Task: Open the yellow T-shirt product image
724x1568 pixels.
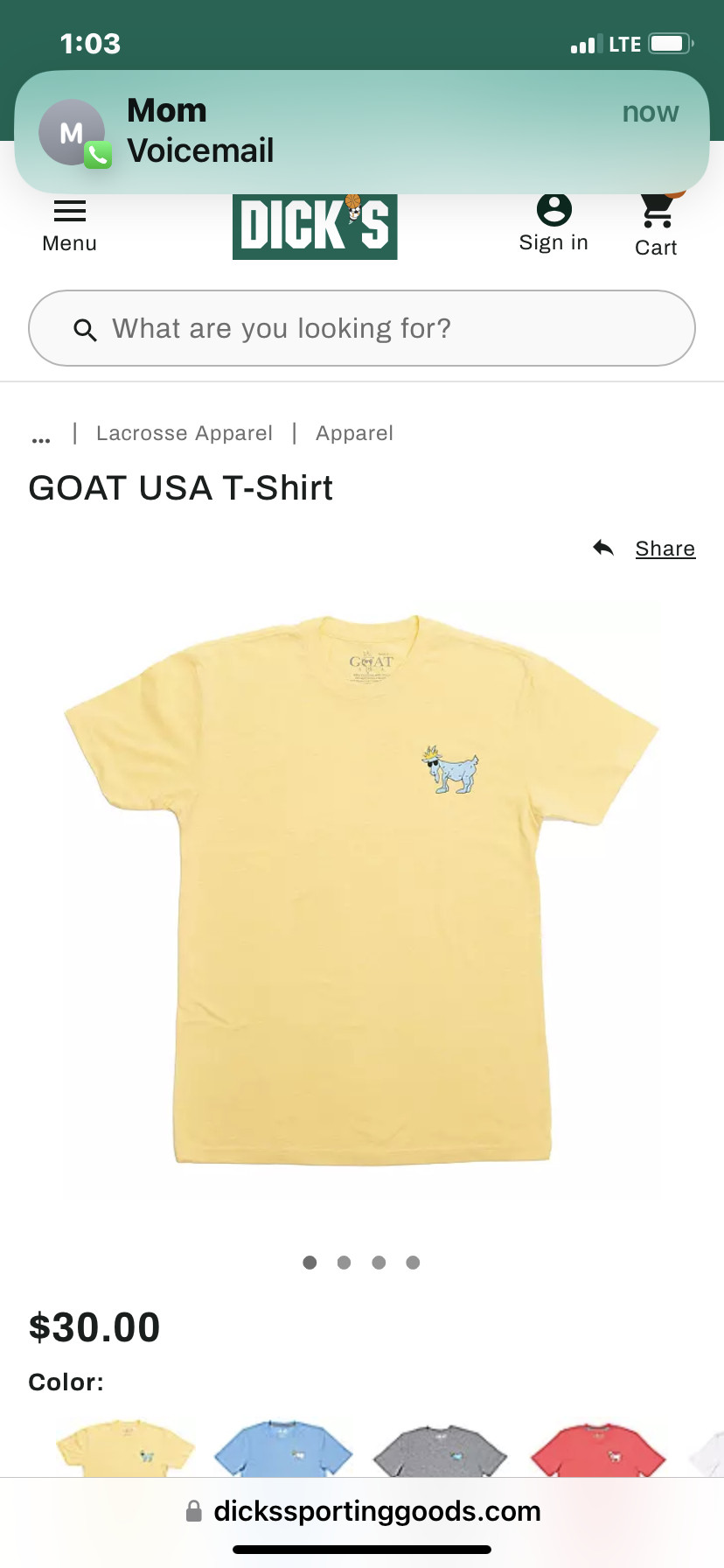Action: (x=362, y=890)
